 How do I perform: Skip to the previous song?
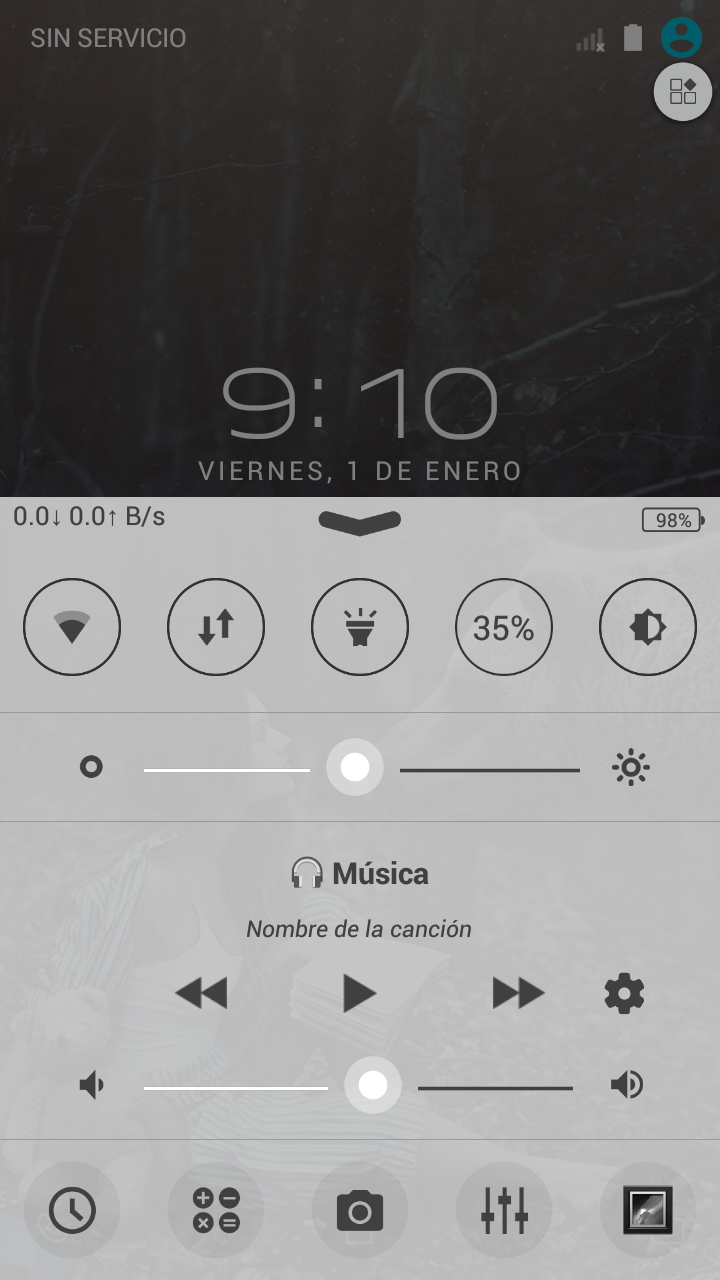(x=201, y=993)
